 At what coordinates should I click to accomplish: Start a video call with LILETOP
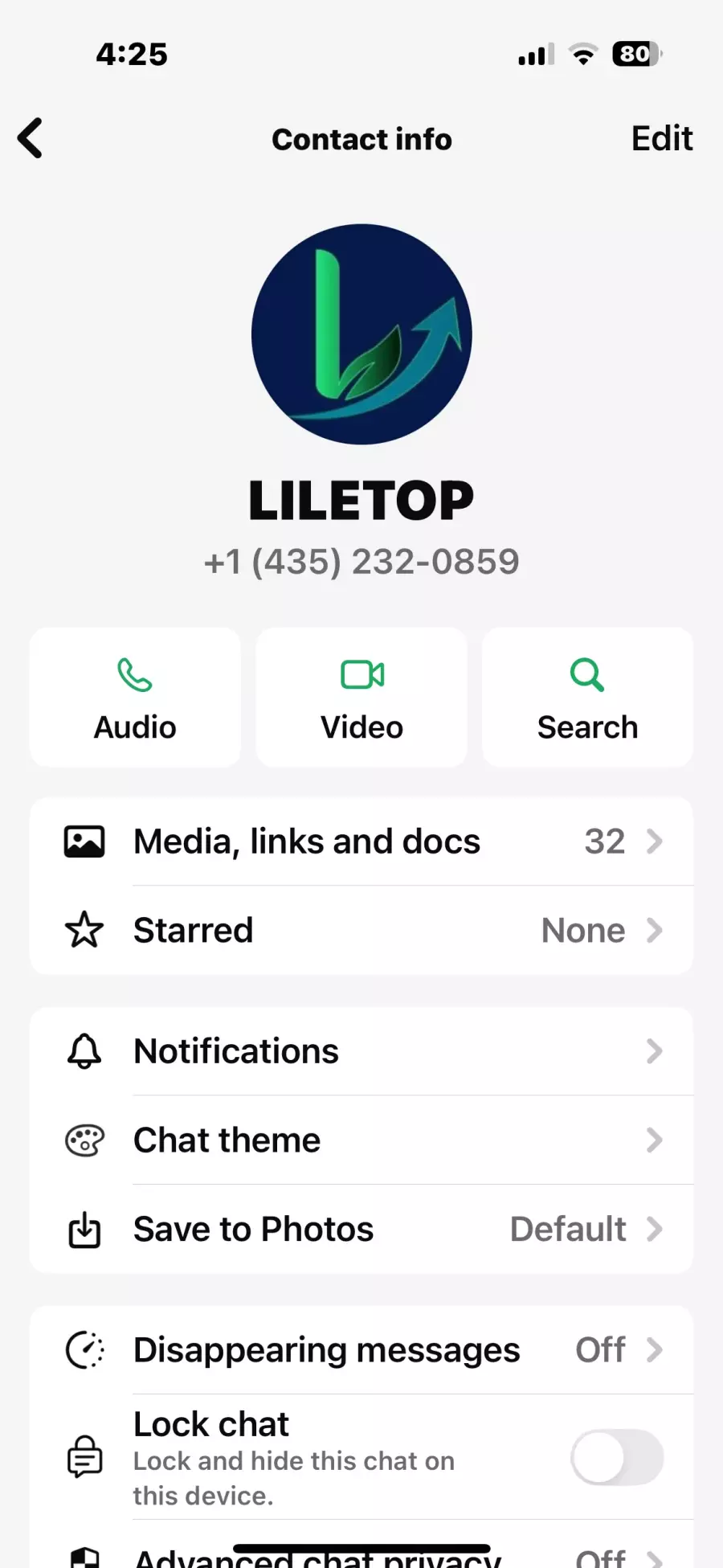(x=361, y=698)
